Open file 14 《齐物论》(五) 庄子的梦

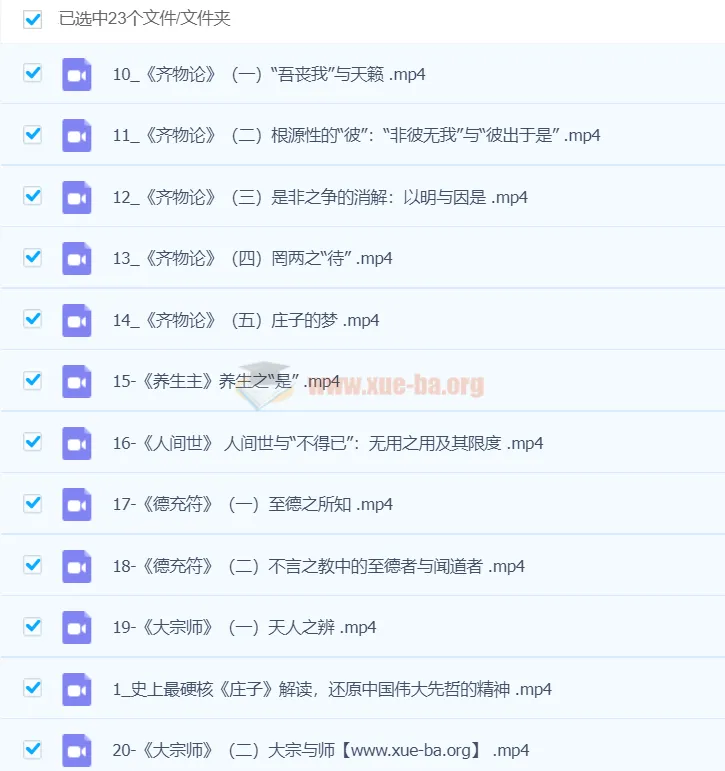click(x=246, y=320)
